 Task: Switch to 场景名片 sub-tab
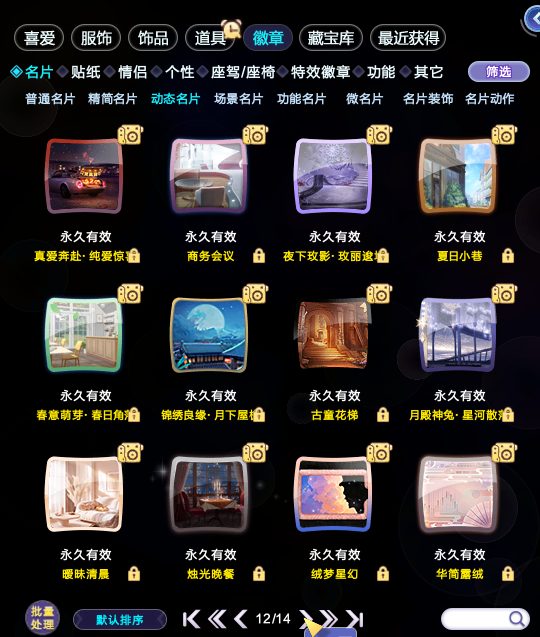(x=239, y=99)
